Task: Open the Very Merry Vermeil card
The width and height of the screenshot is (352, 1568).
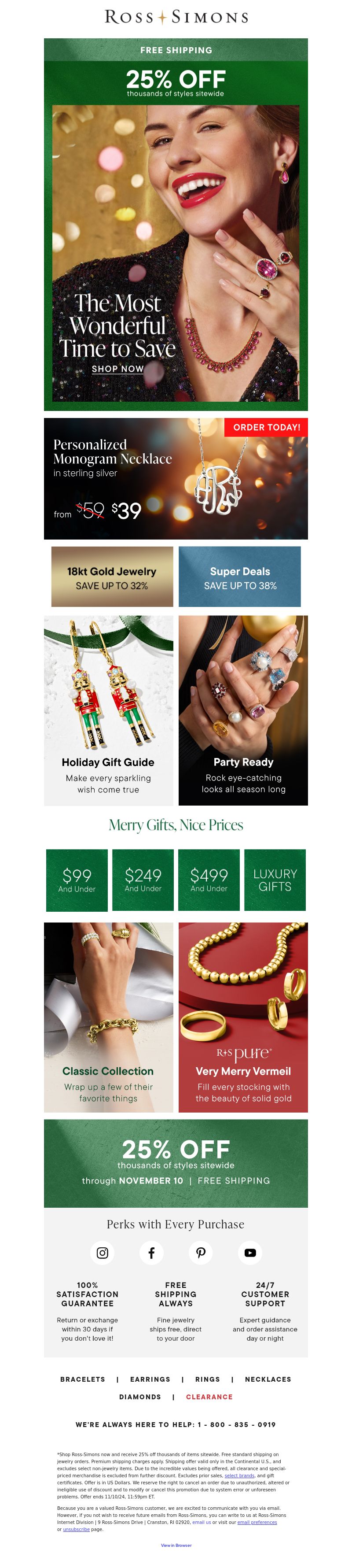Action: (x=243, y=1017)
